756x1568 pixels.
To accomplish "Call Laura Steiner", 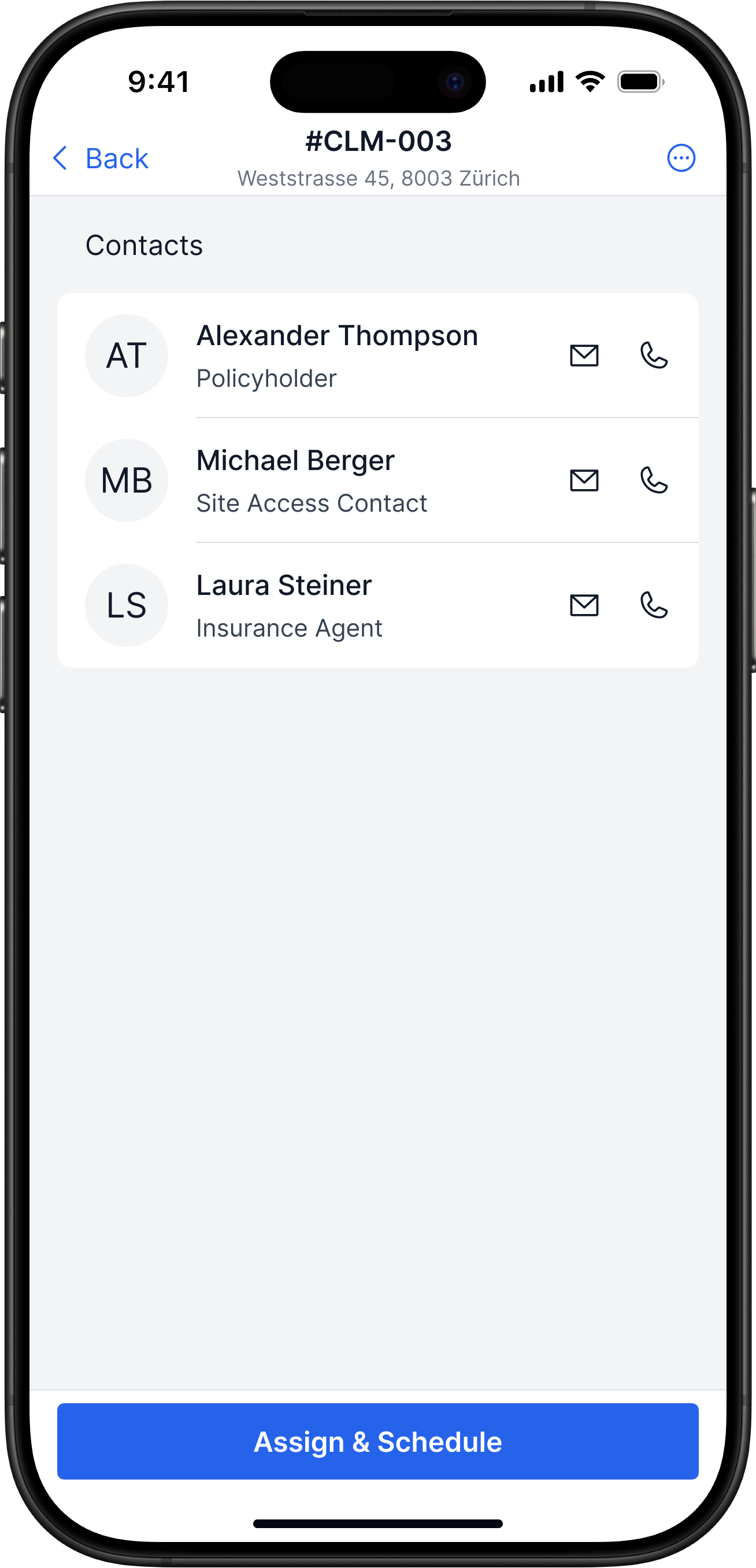I will (654, 605).
